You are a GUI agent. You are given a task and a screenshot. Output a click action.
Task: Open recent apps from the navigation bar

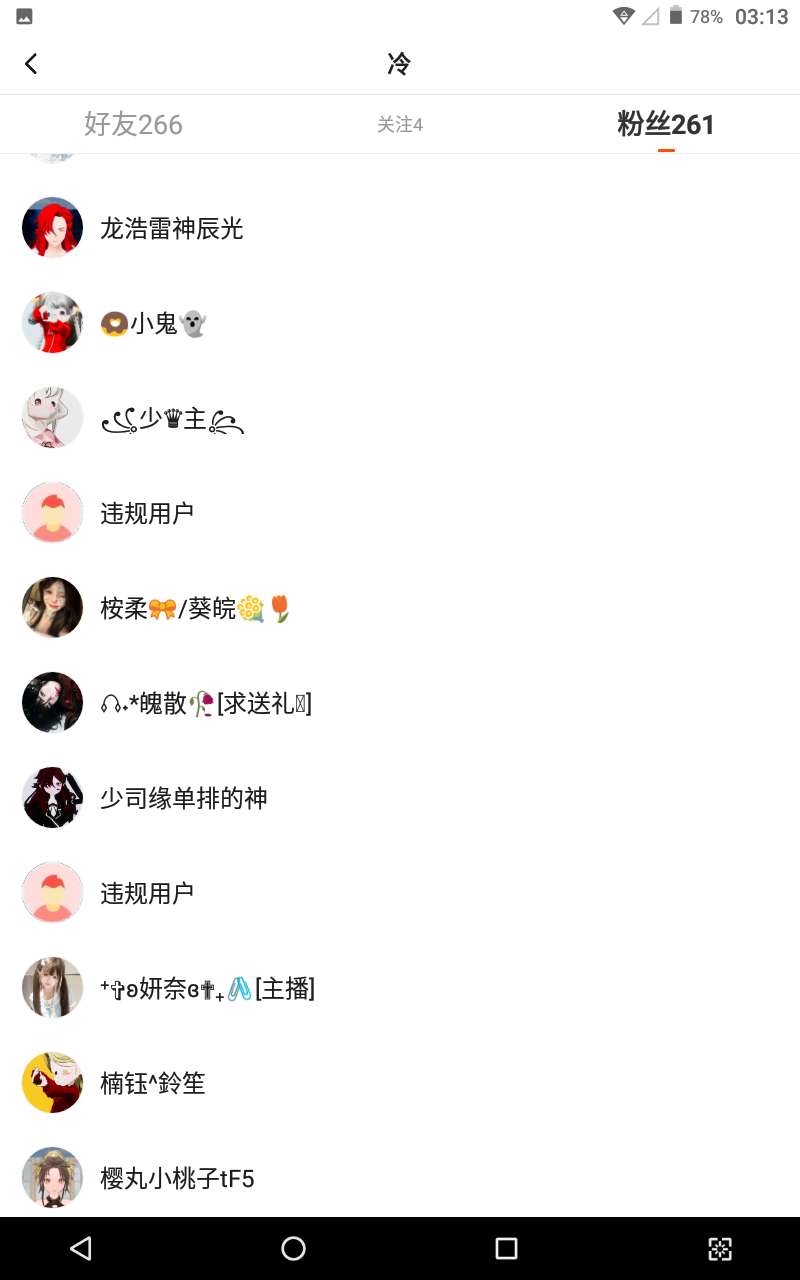[506, 1248]
